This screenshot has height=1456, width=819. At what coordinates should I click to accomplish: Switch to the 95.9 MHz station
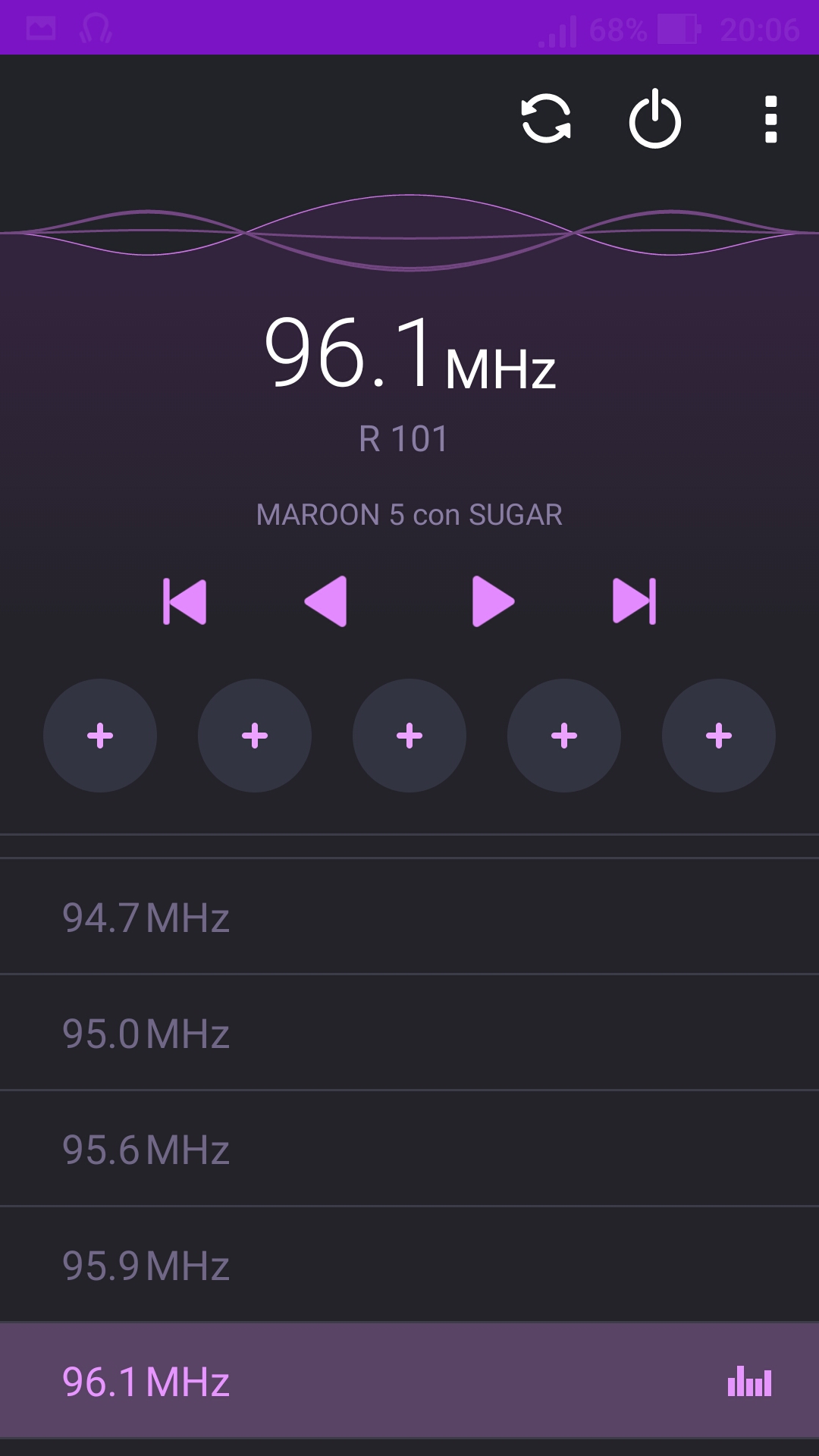click(x=409, y=1265)
